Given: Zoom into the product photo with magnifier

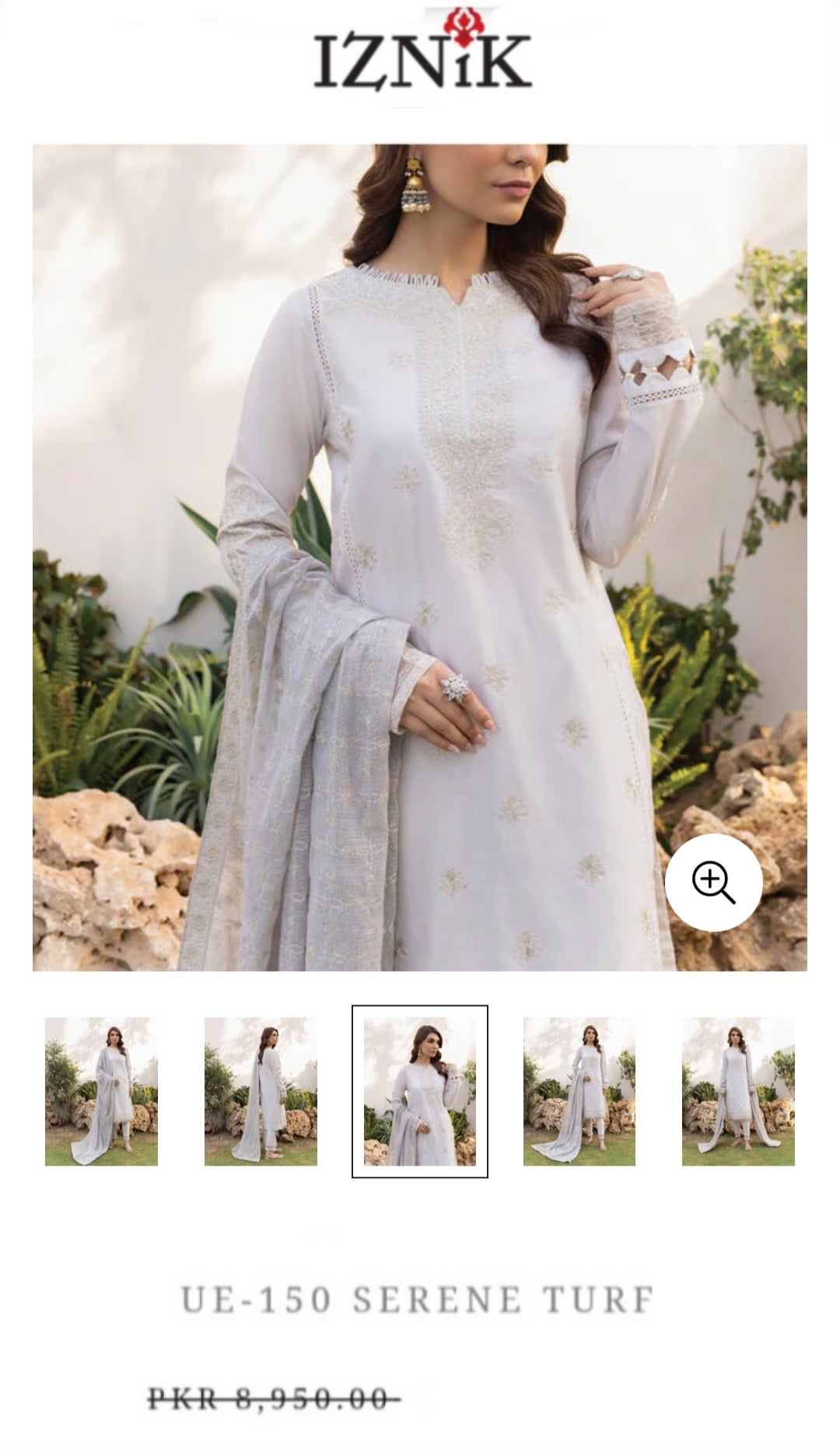Looking at the screenshot, I should pyautogui.click(x=713, y=882).
